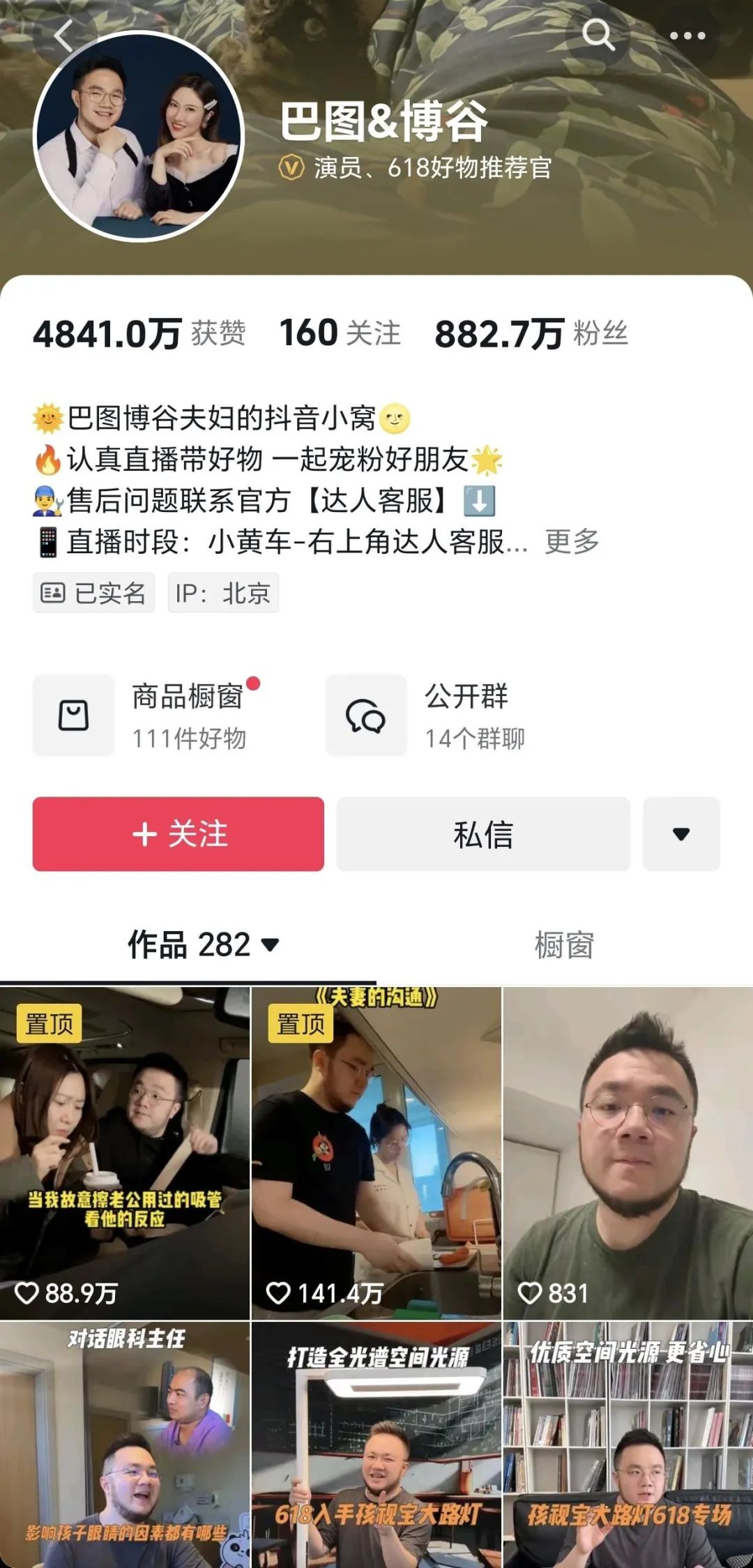This screenshot has height=1568, width=753.
Task: Open the 160 关注 following list
Action: click(x=340, y=333)
